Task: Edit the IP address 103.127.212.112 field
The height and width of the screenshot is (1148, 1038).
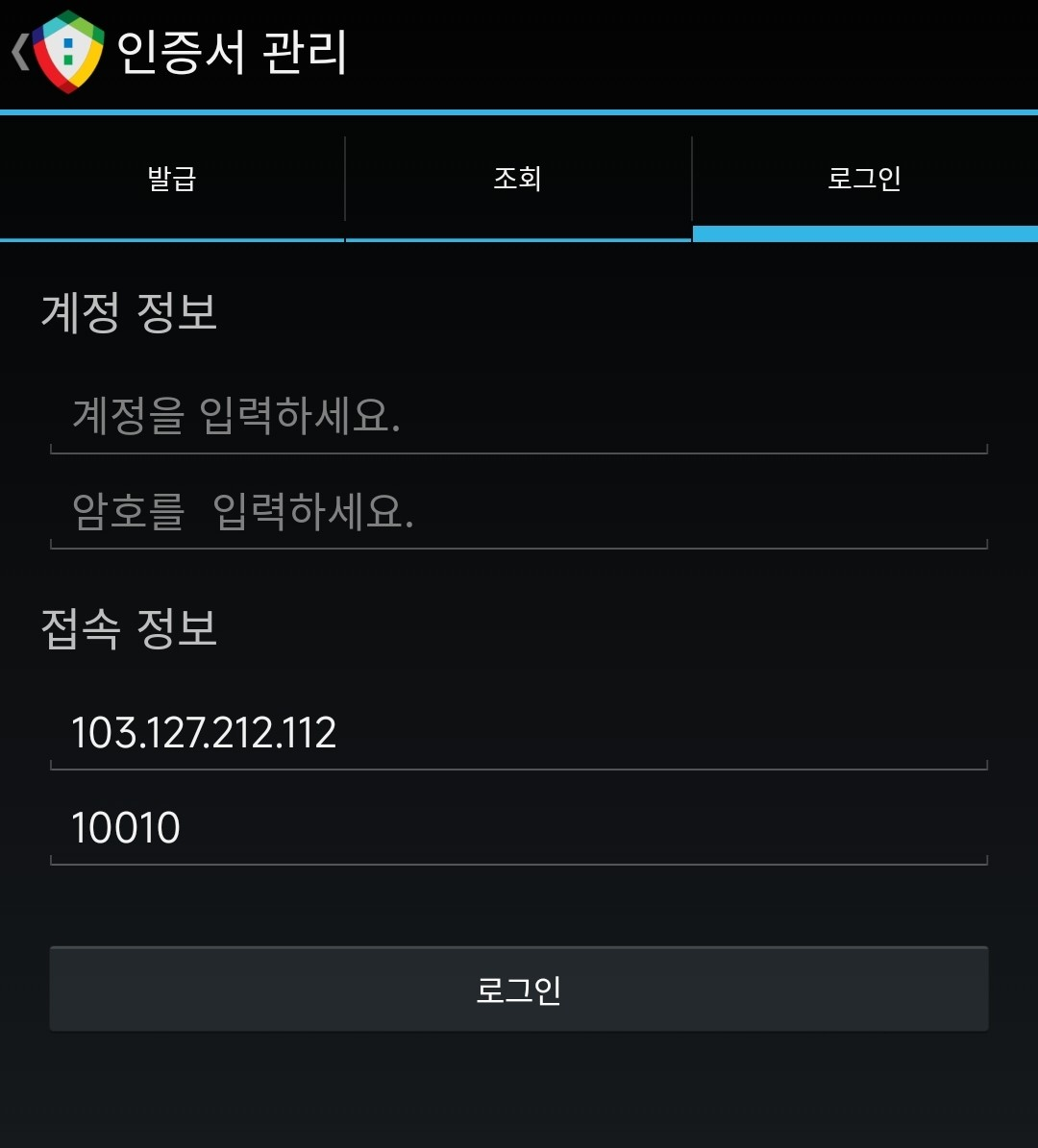Action: coord(518,734)
